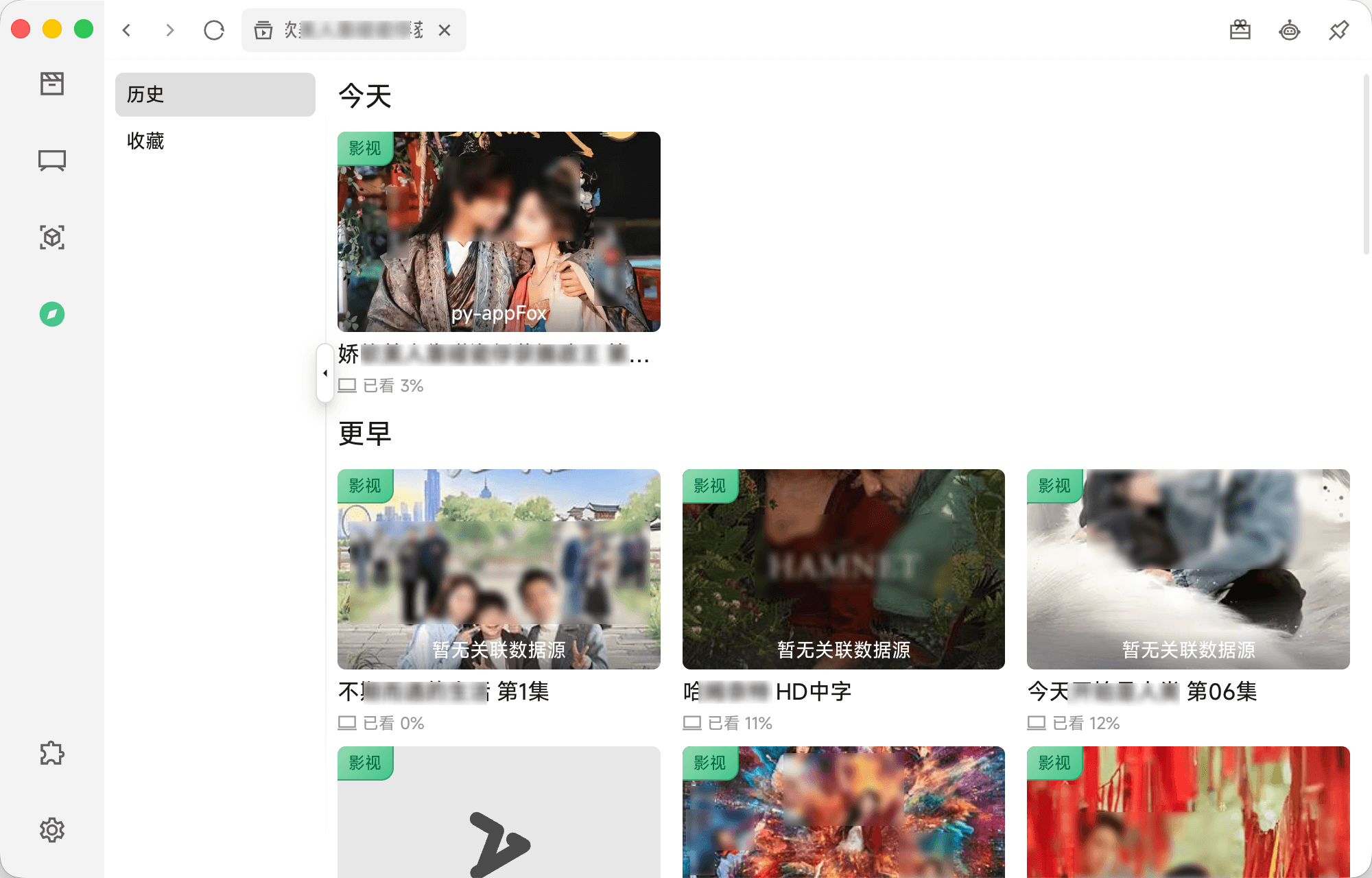Refresh the current page
The image size is (1372, 878).
[x=214, y=30]
